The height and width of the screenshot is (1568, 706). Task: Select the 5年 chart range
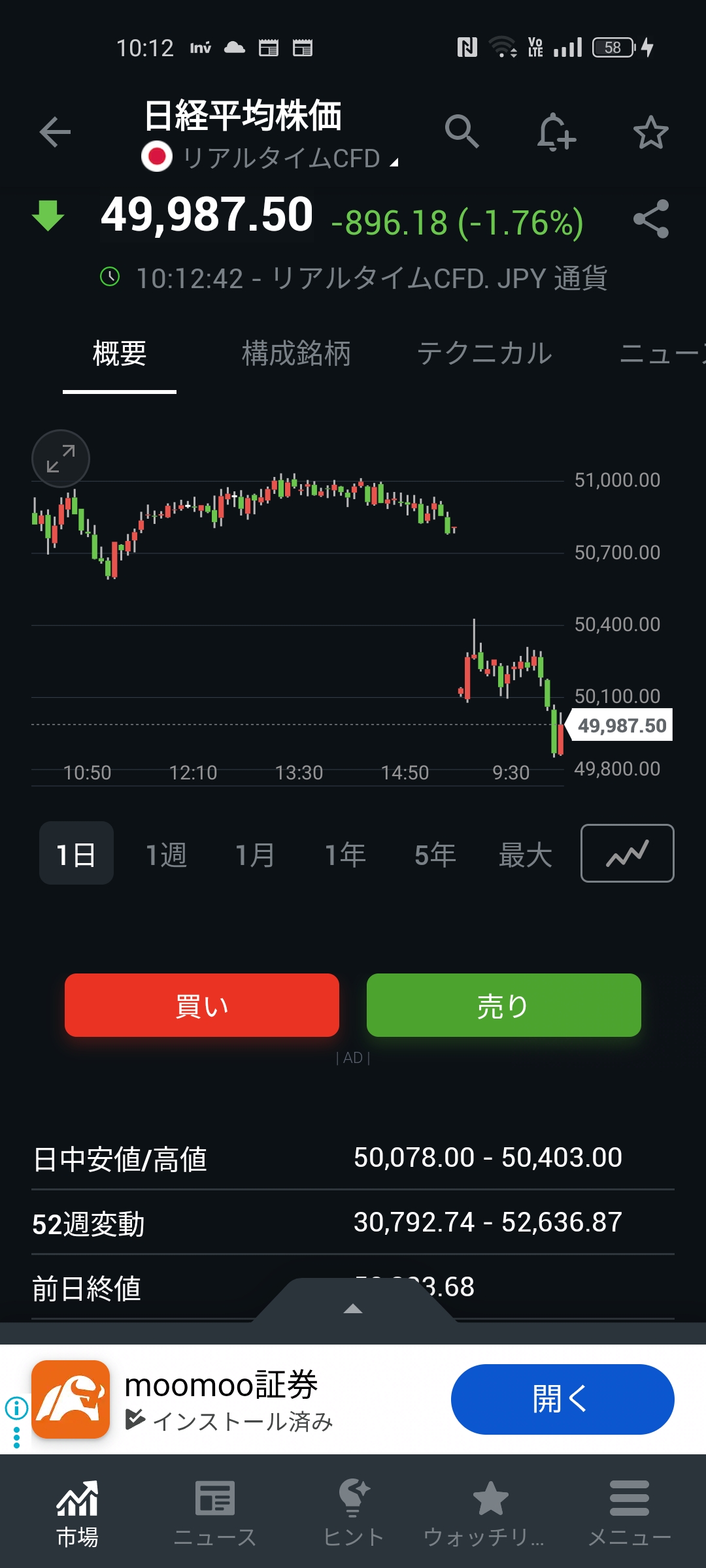(x=435, y=855)
